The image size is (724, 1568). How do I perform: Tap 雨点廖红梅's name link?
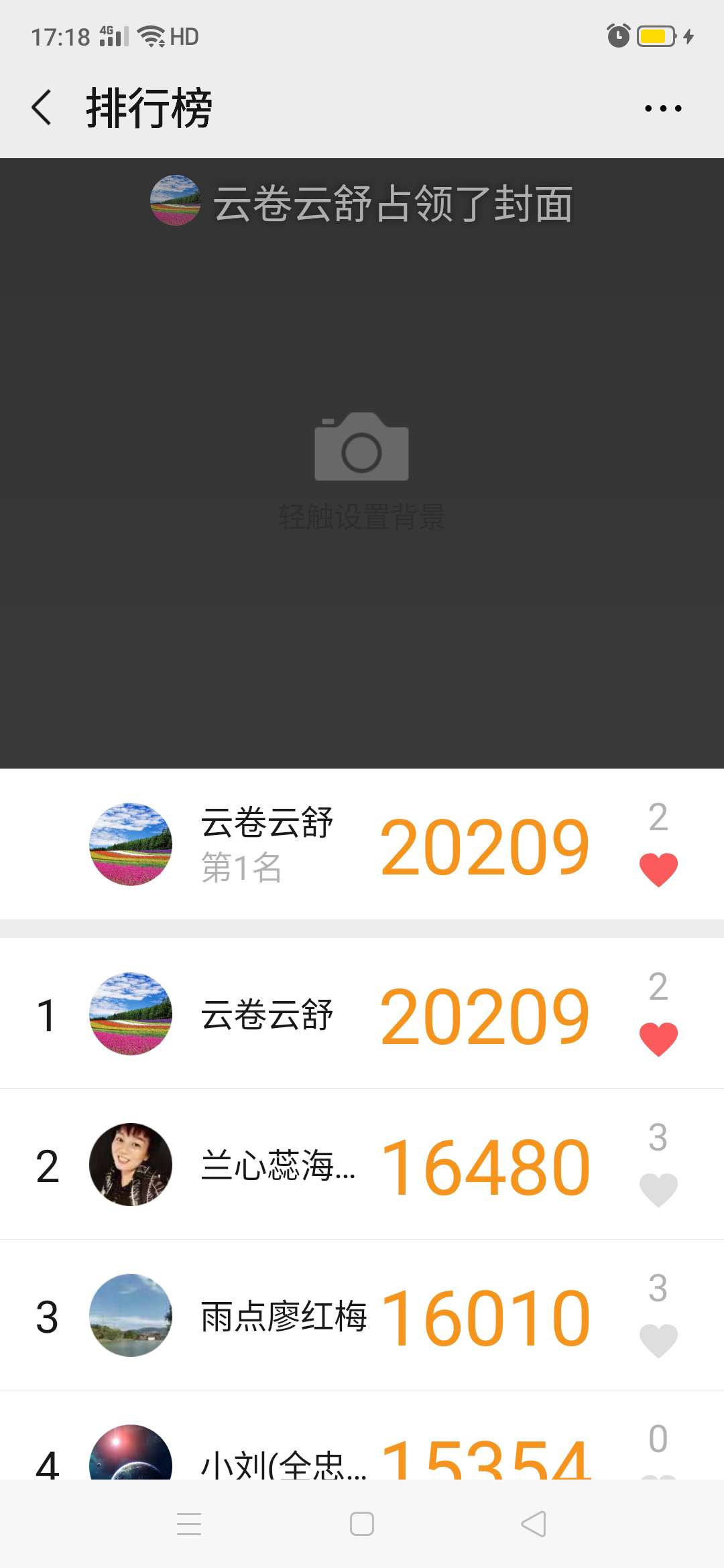pyautogui.click(x=286, y=1315)
